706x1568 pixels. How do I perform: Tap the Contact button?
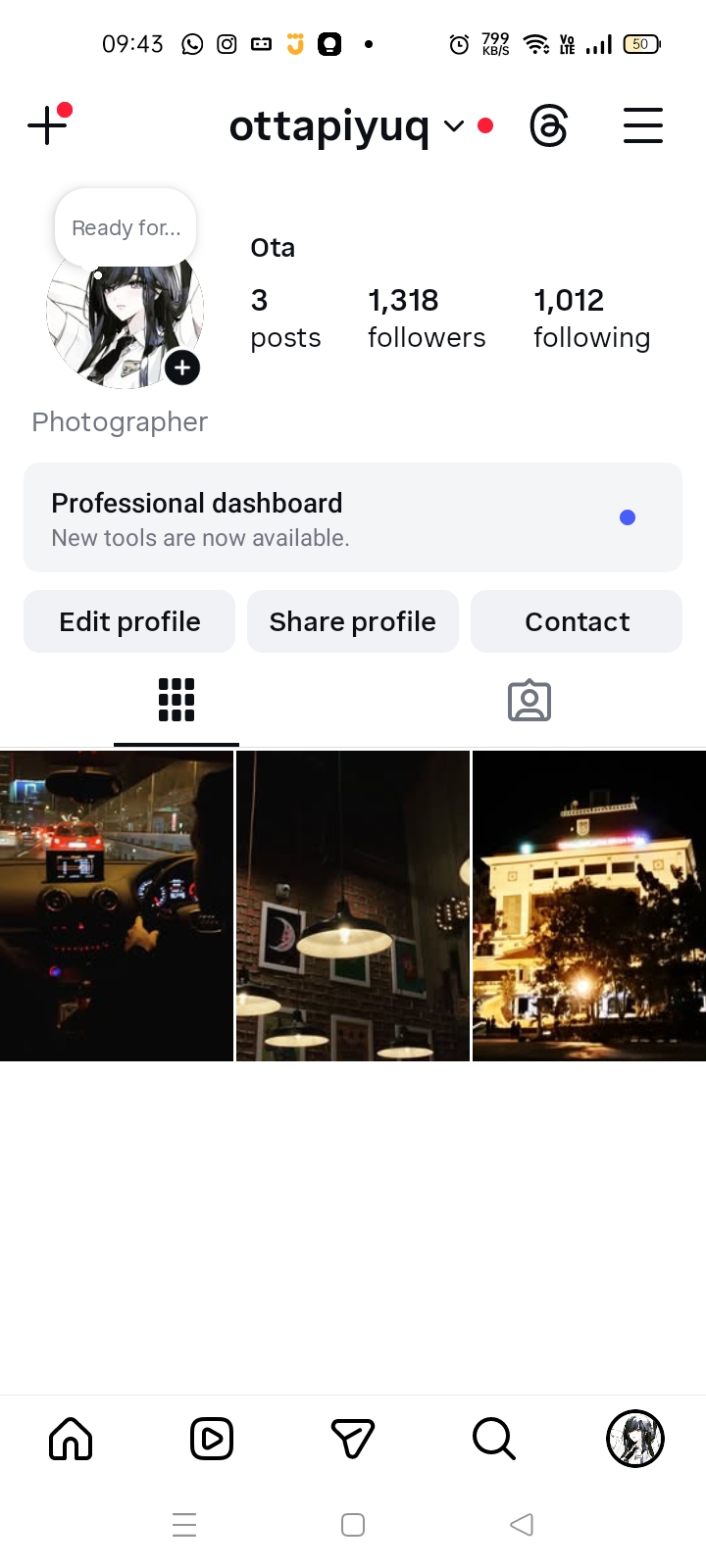point(577,621)
